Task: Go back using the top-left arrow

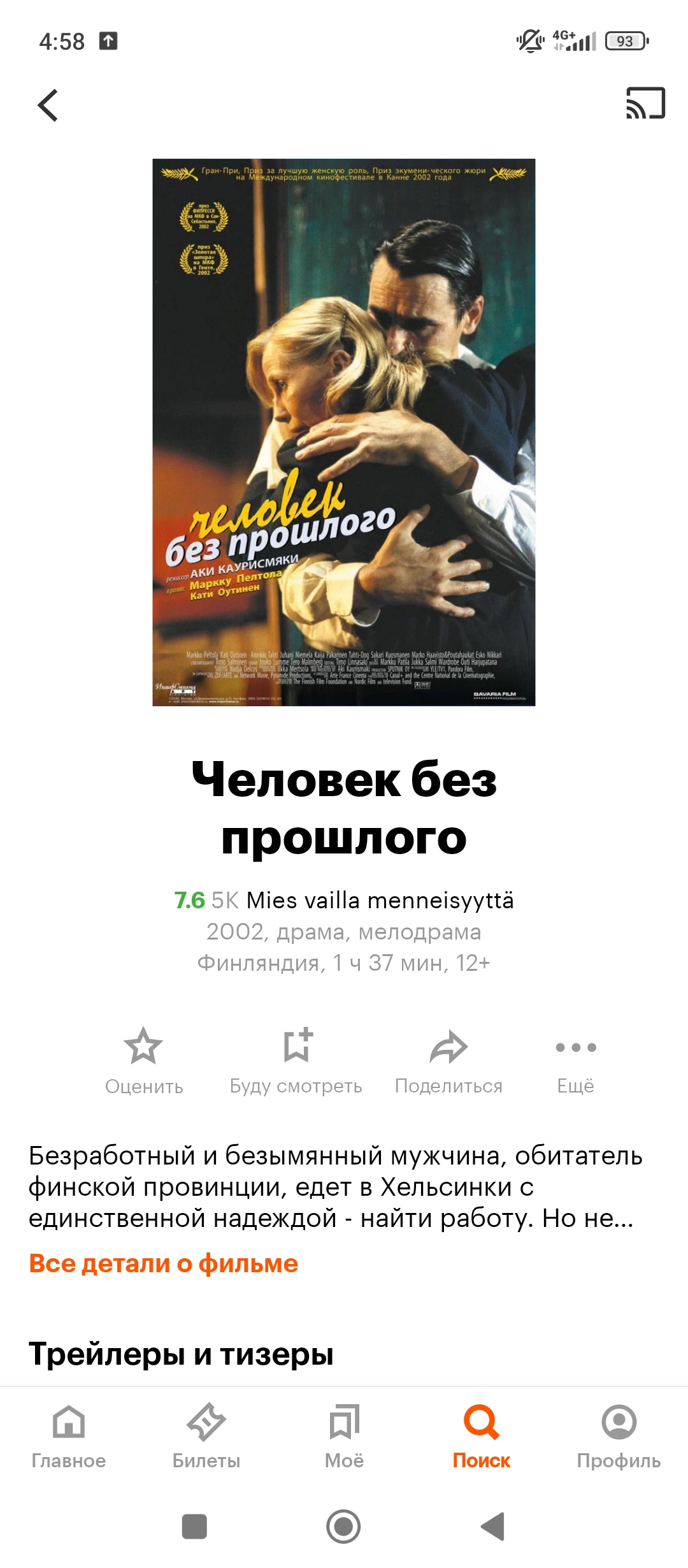Action: tap(48, 105)
